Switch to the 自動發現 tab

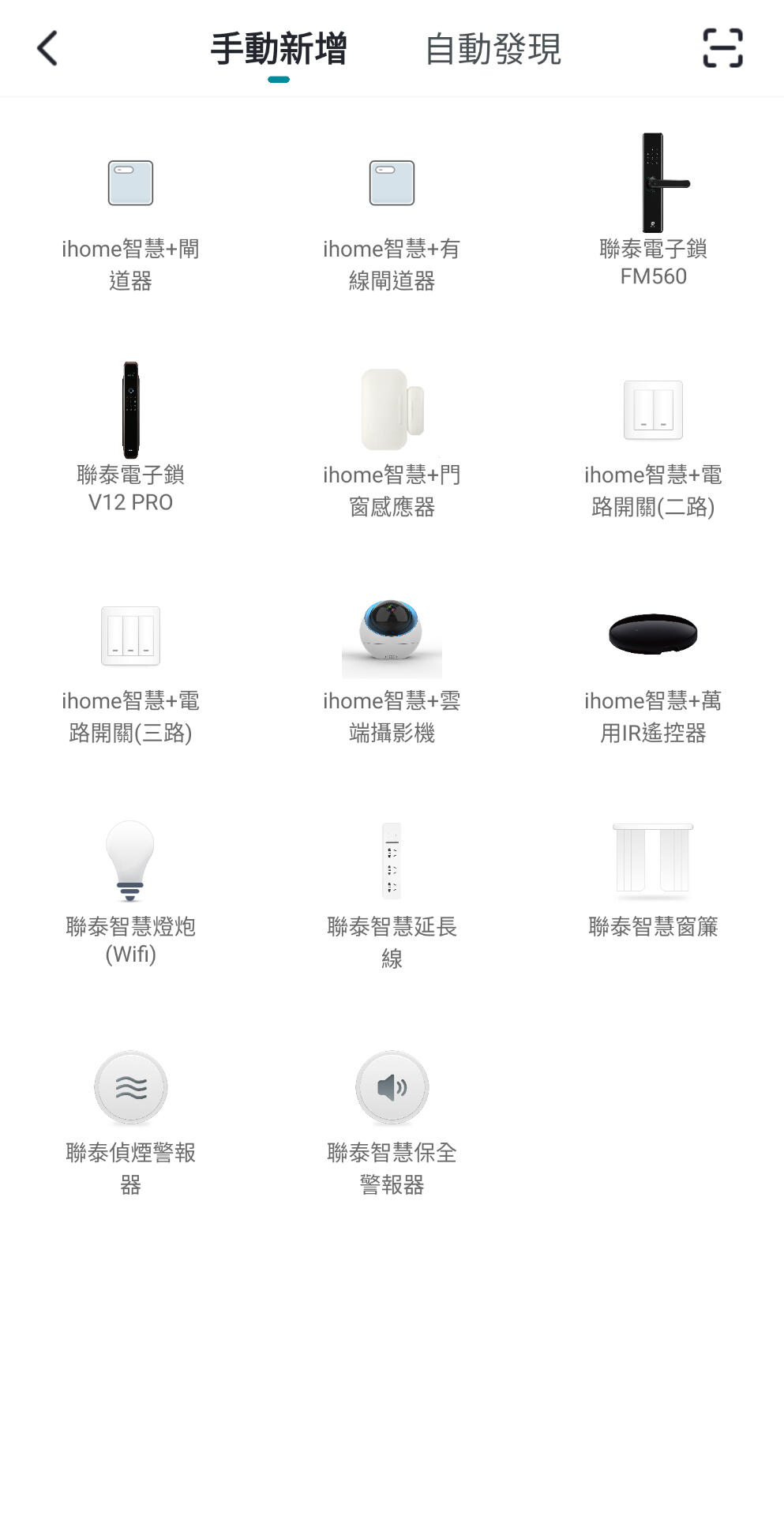point(493,49)
